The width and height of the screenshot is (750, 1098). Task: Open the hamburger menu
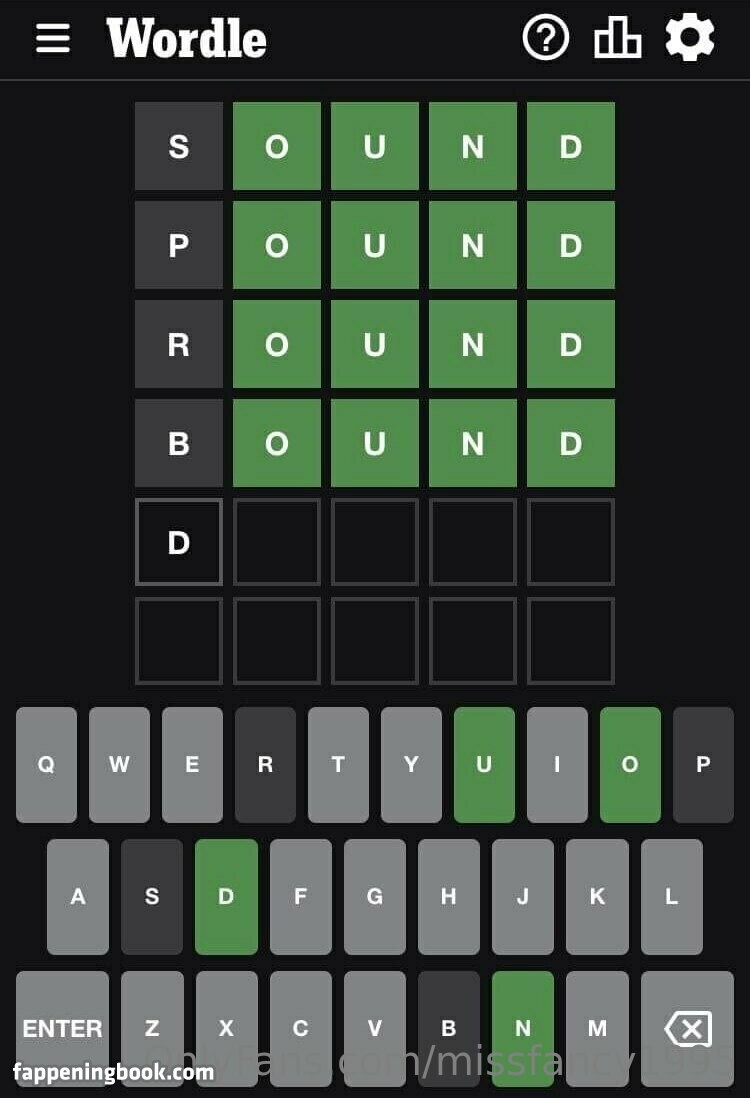coord(53,39)
